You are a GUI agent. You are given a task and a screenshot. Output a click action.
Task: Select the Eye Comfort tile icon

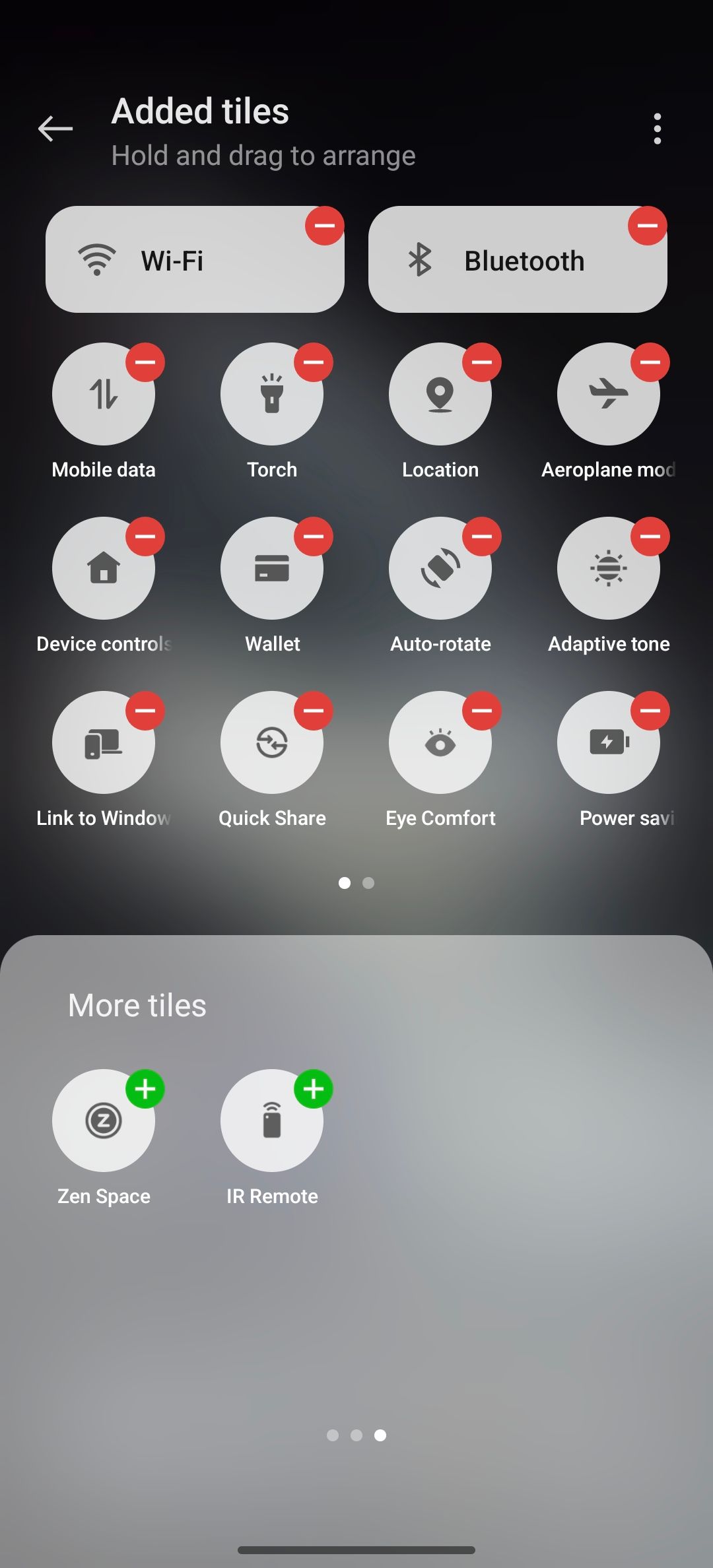pos(440,742)
